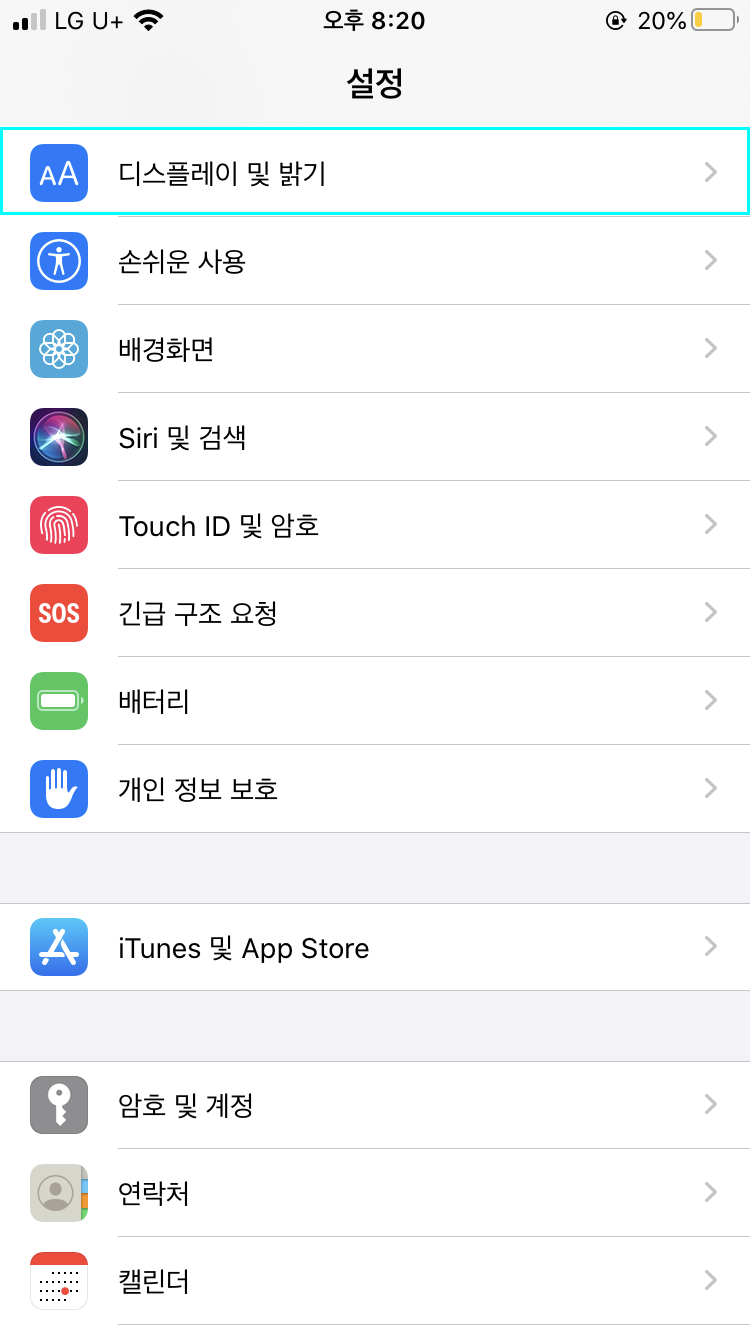Tap the Touch ID fingerprint icon
The width and height of the screenshot is (750, 1334).
[58, 525]
